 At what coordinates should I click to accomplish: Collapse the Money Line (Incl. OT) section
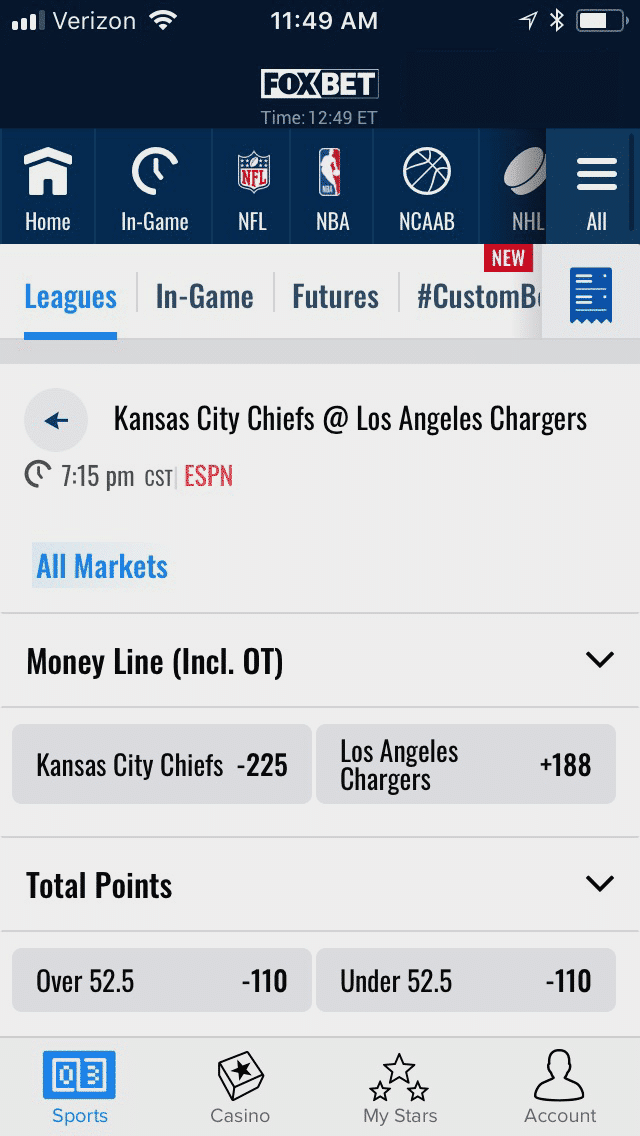599,660
